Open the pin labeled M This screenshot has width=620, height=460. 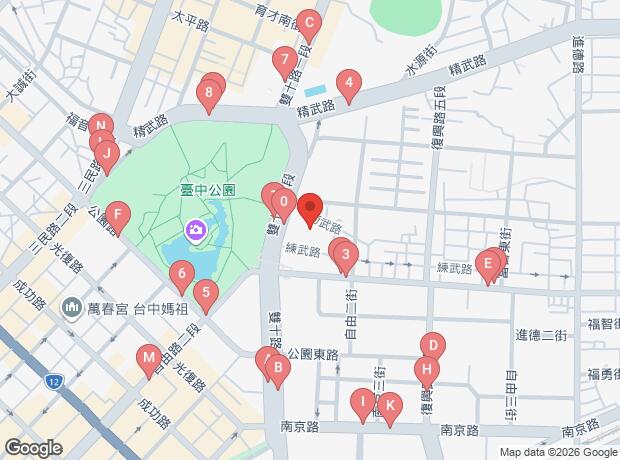(147, 357)
